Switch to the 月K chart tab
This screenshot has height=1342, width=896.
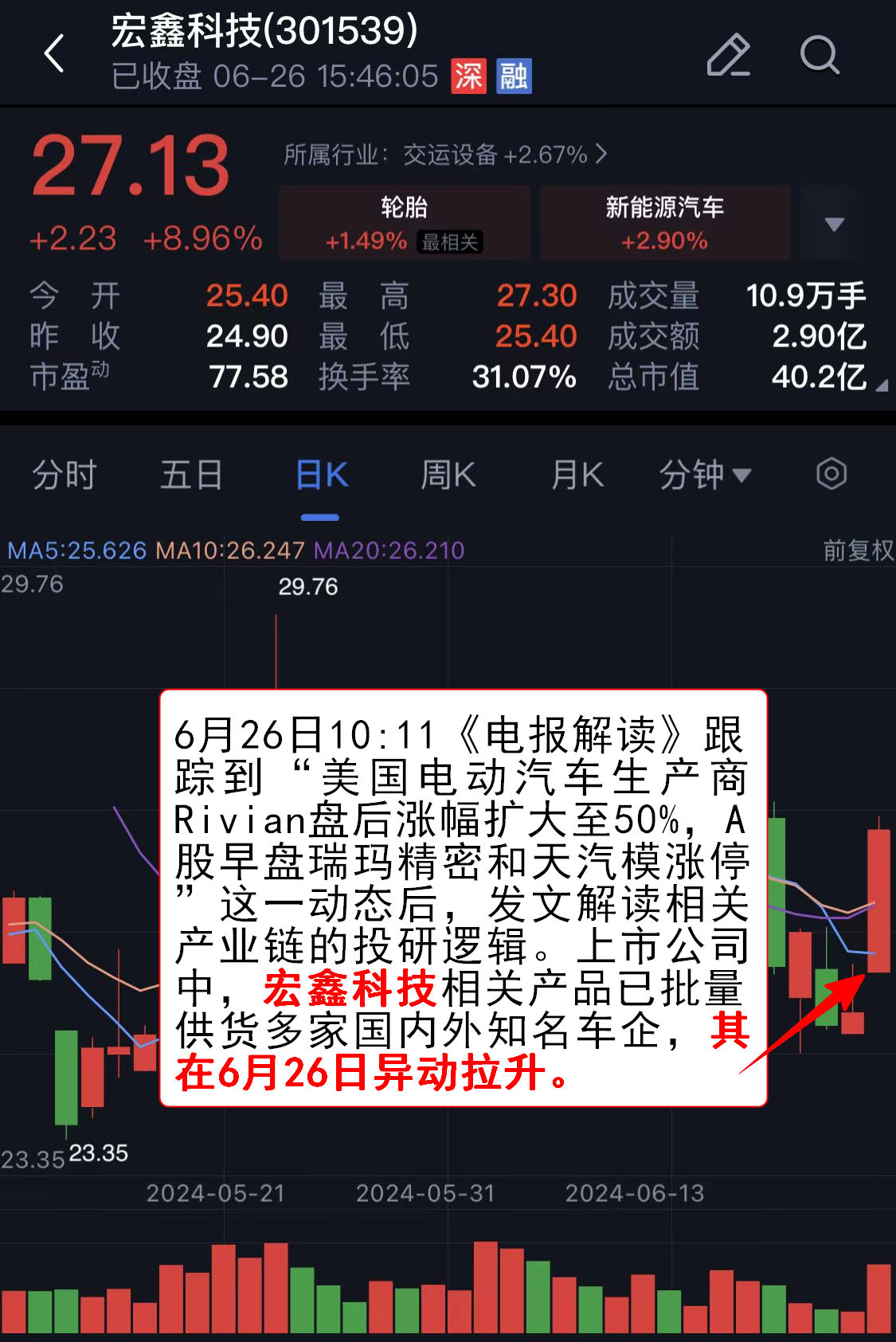577,475
